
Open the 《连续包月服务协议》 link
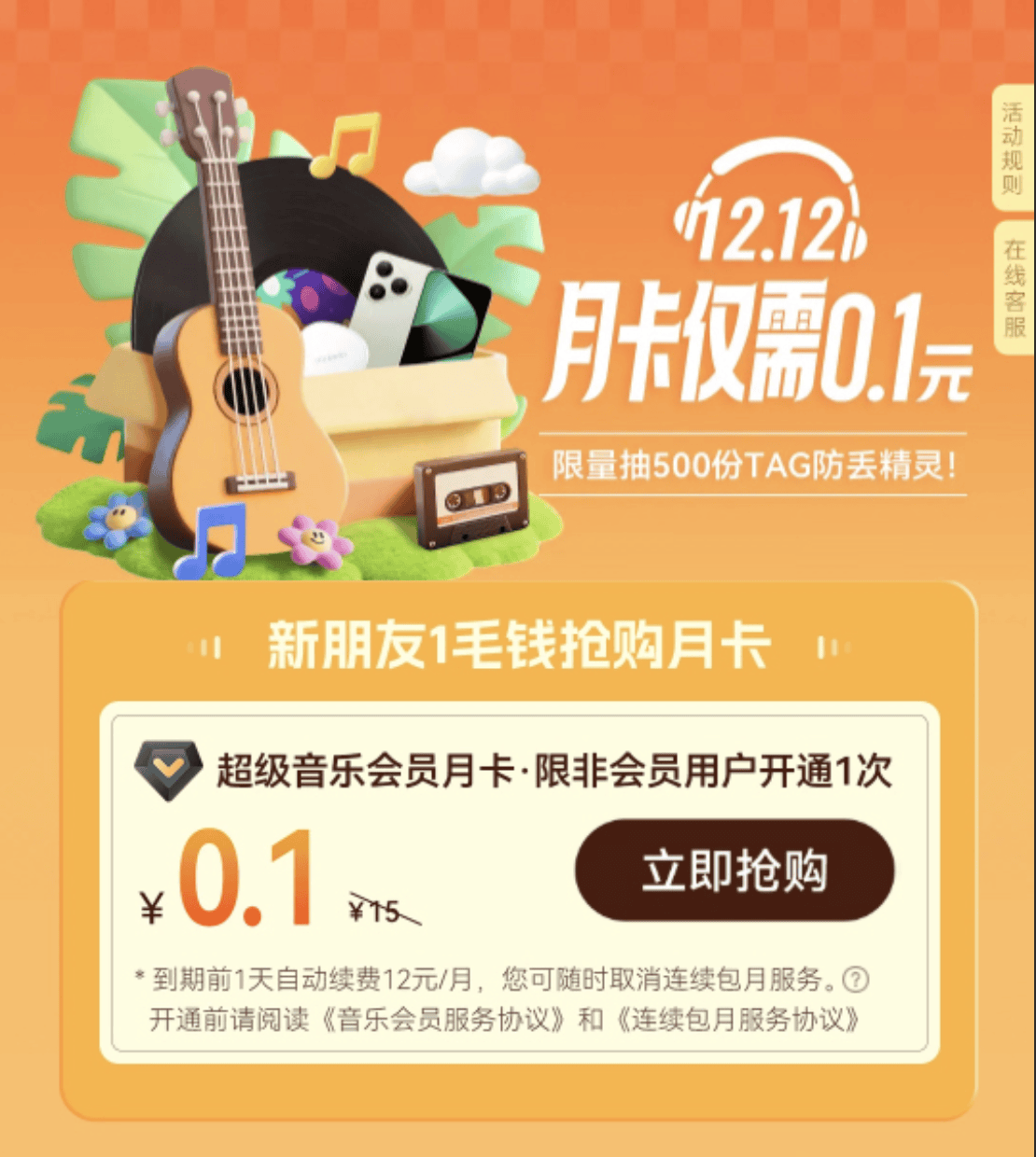[737, 1019]
